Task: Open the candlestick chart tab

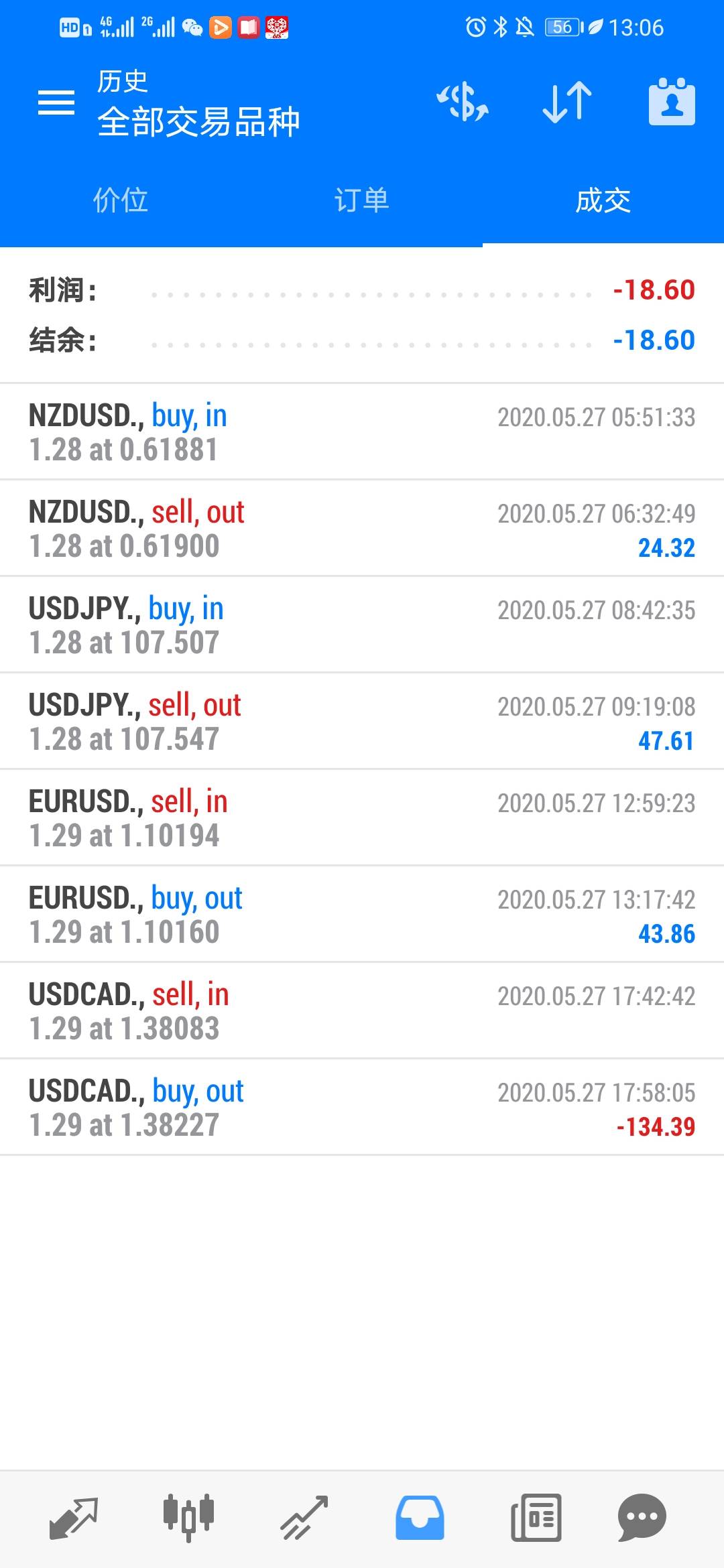Action: click(x=188, y=1518)
